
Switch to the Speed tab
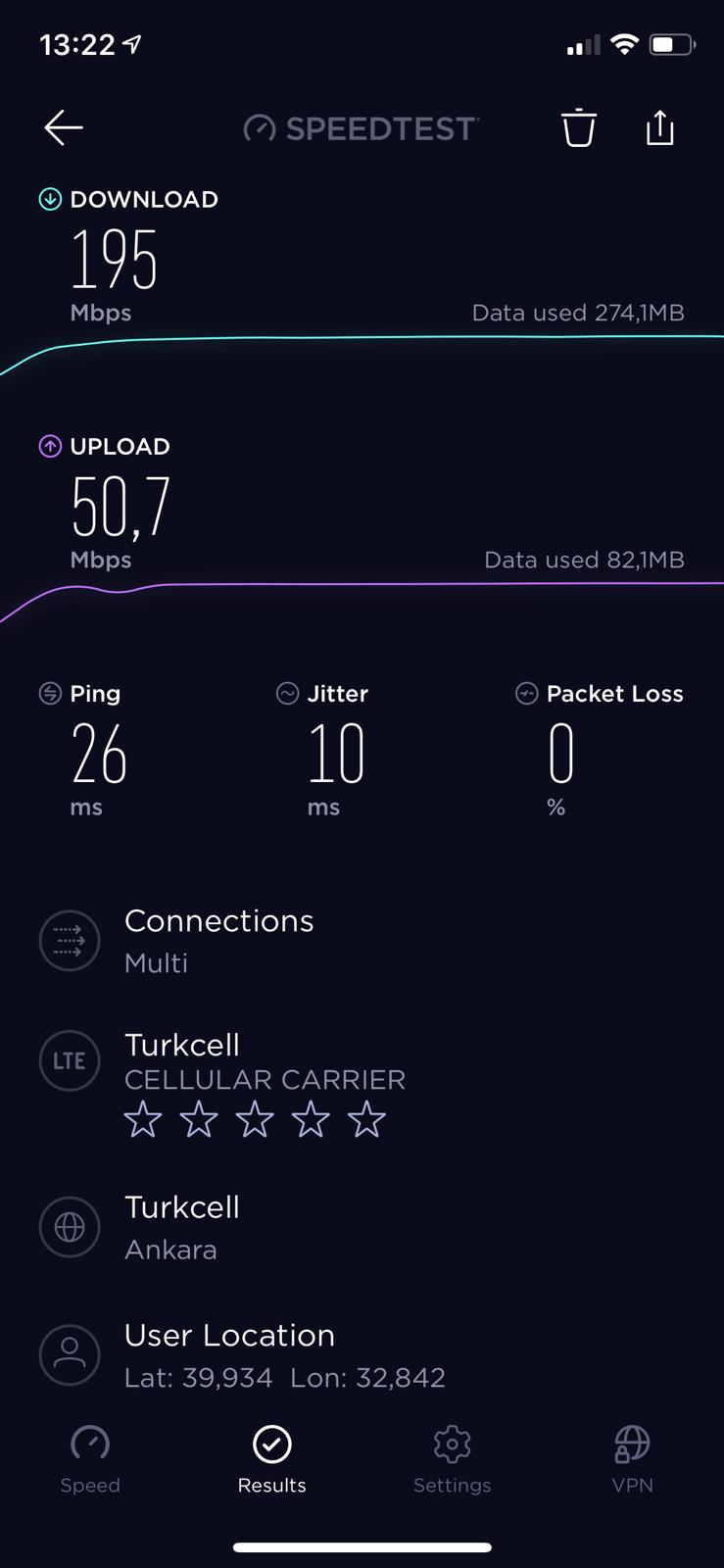90,1460
